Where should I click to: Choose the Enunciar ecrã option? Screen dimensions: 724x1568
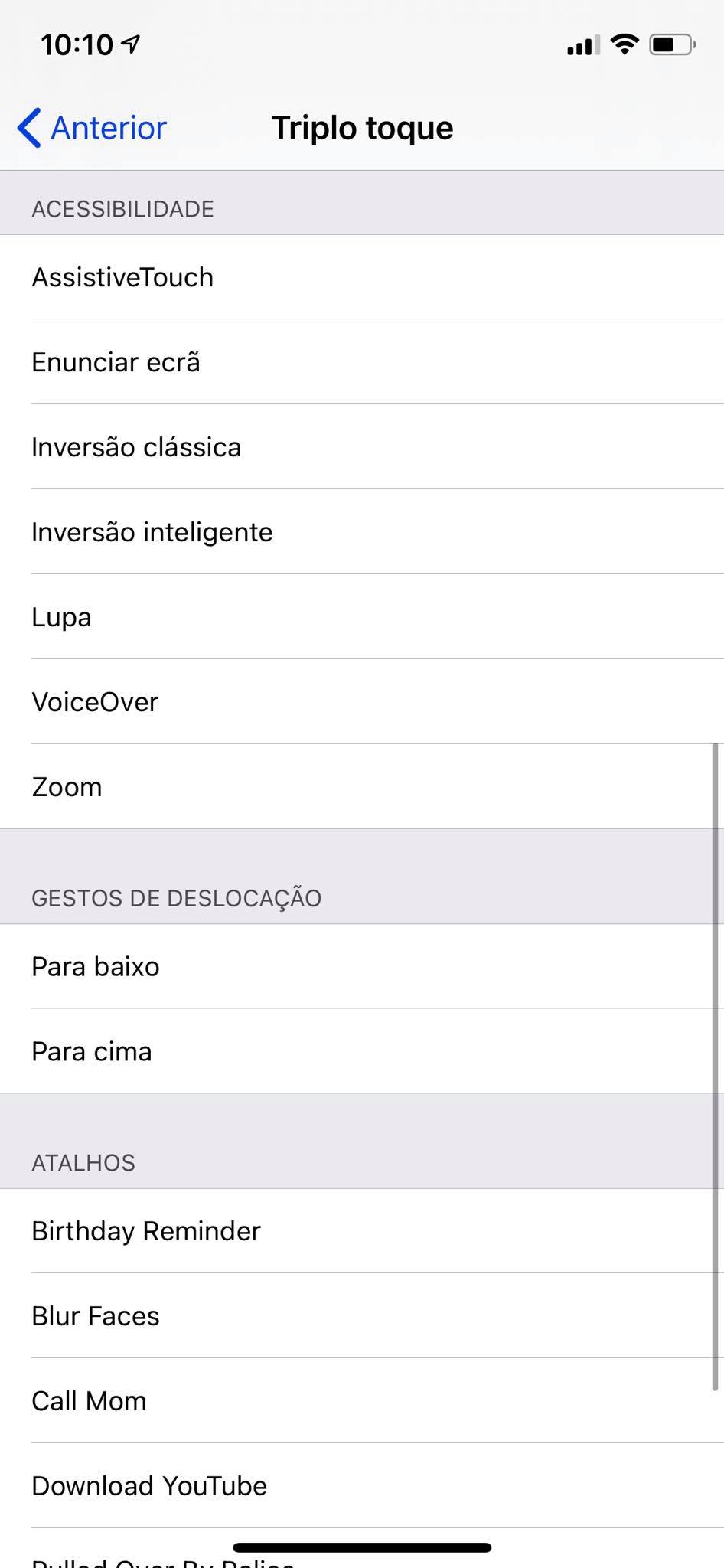point(362,362)
